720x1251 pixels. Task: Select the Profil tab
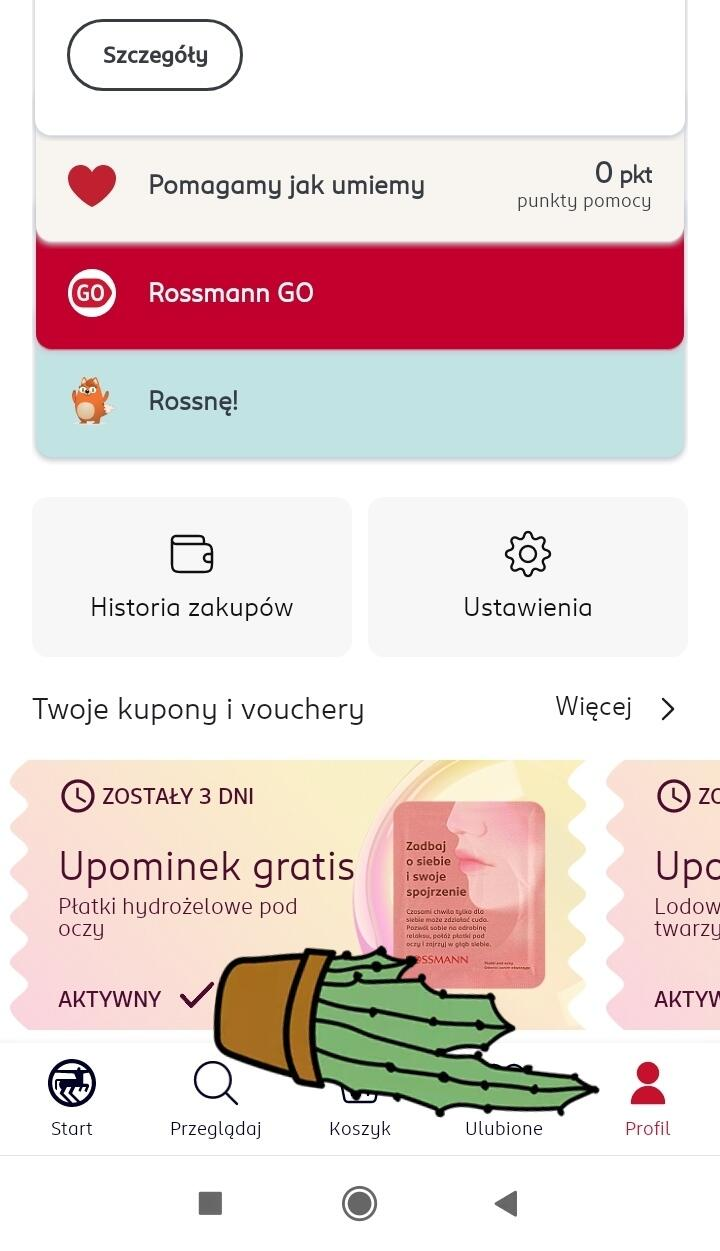click(647, 1099)
